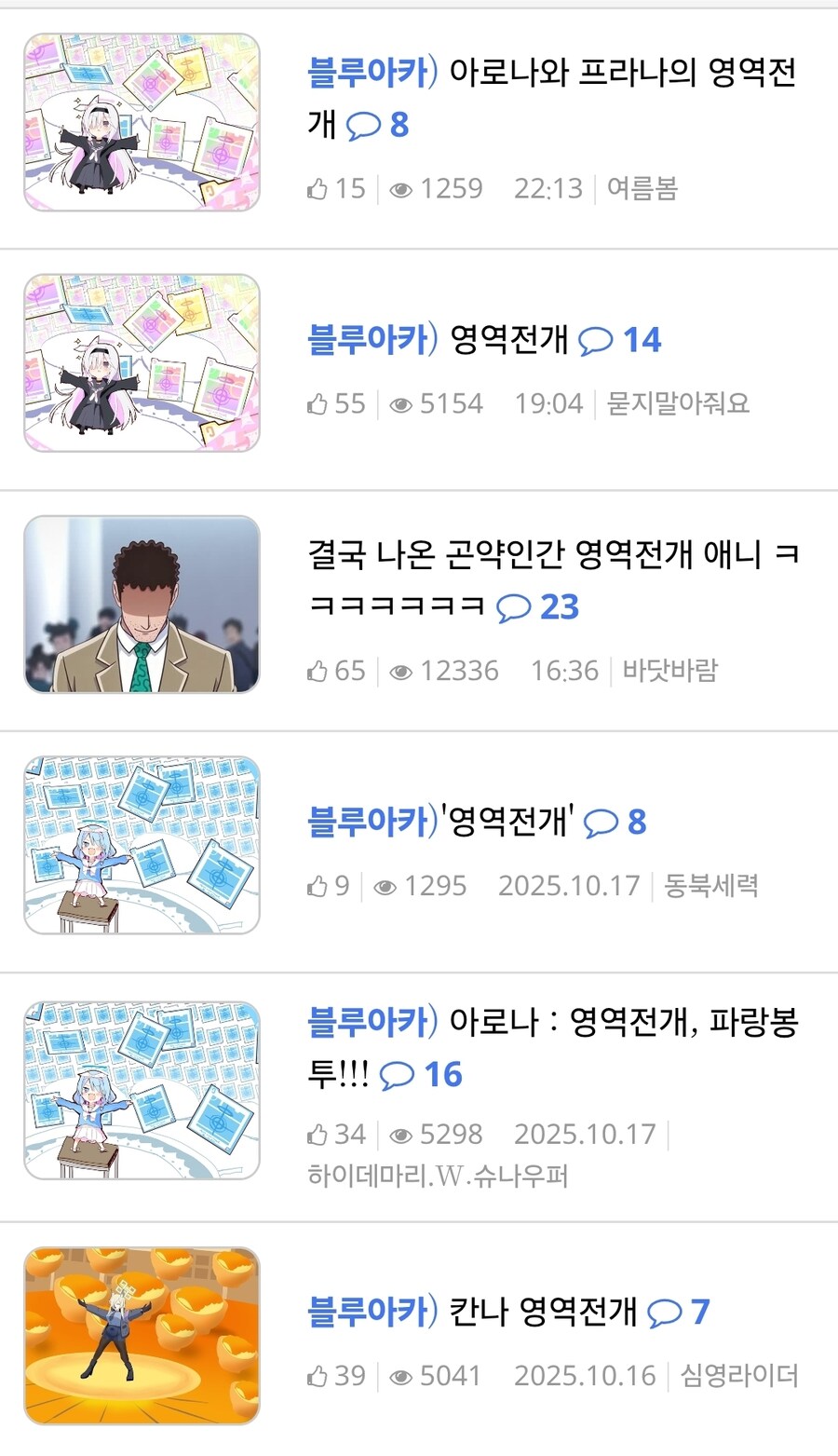Open post '결국 나온 곤약인간 영역전개 애니'

[x=551, y=555]
